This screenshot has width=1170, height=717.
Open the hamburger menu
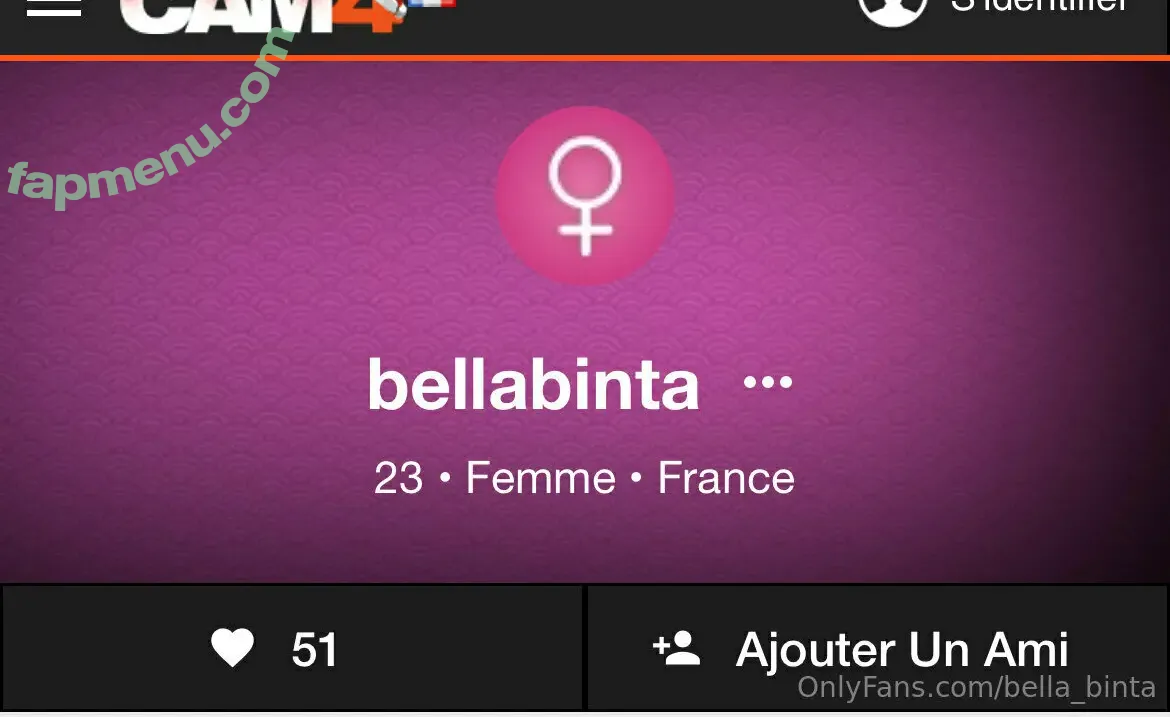[x=53, y=8]
